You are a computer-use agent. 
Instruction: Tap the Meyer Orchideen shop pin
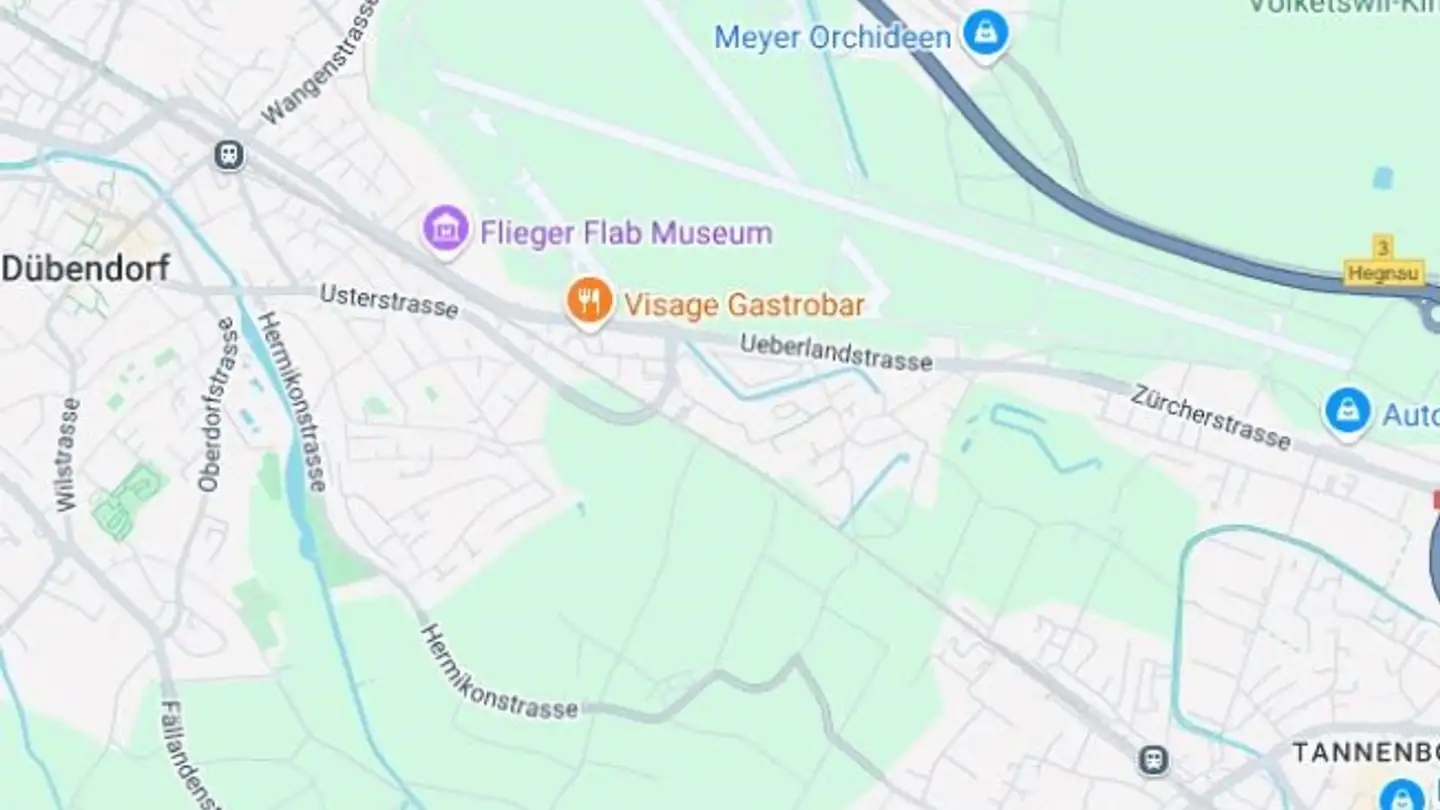pyautogui.click(x=986, y=34)
